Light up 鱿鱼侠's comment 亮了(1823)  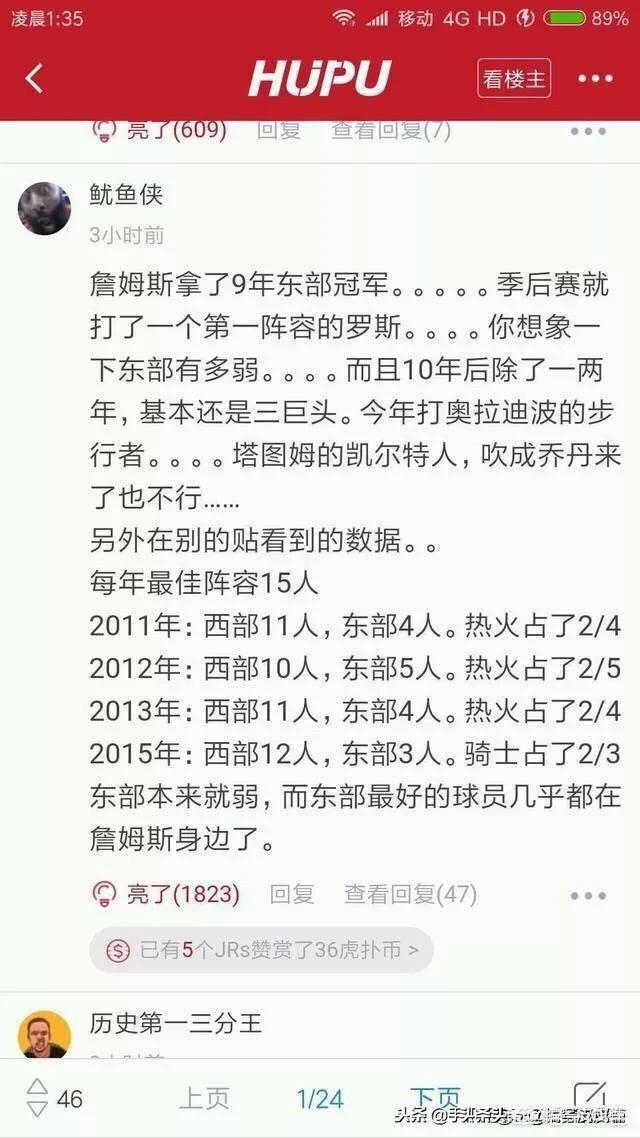(x=166, y=893)
